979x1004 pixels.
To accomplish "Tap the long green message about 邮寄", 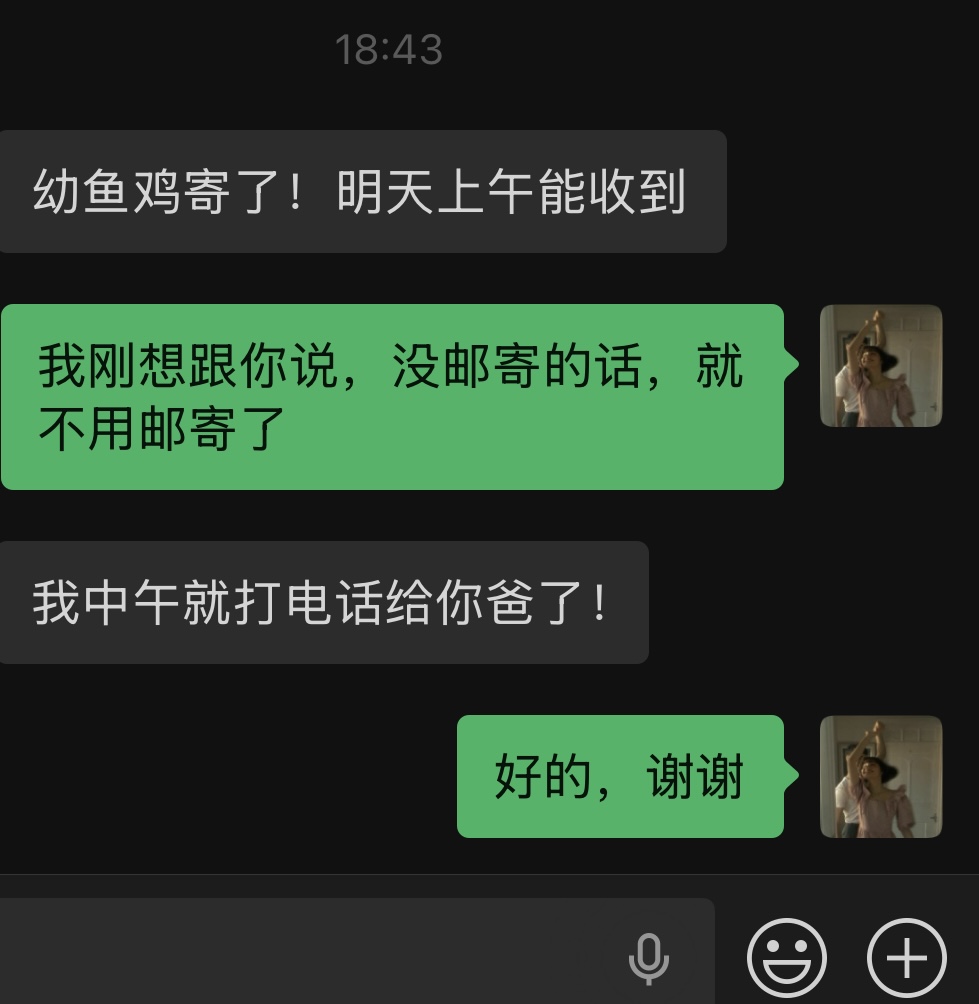I will [392, 396].
